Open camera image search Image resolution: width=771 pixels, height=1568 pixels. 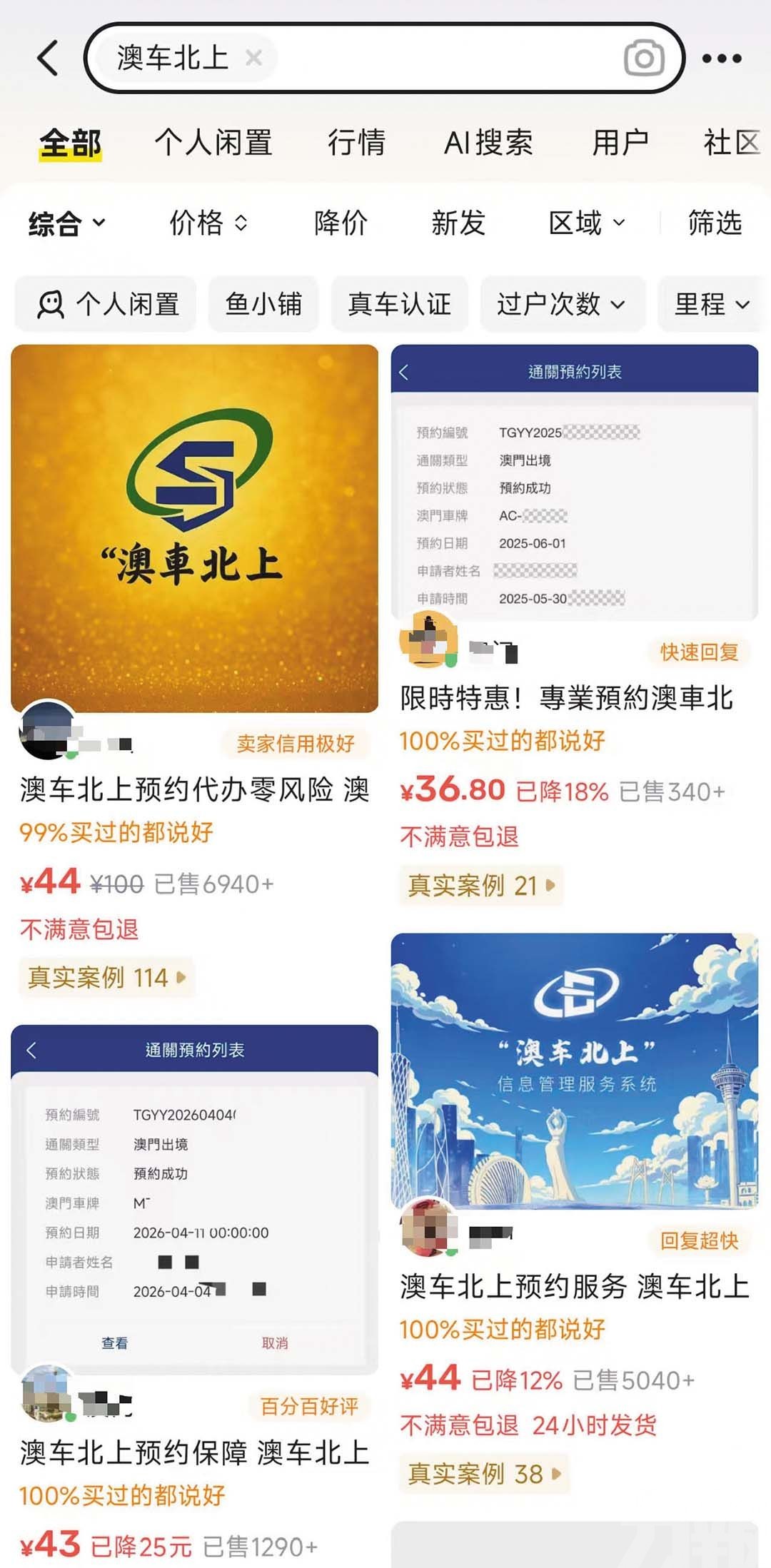click(644, 58)
